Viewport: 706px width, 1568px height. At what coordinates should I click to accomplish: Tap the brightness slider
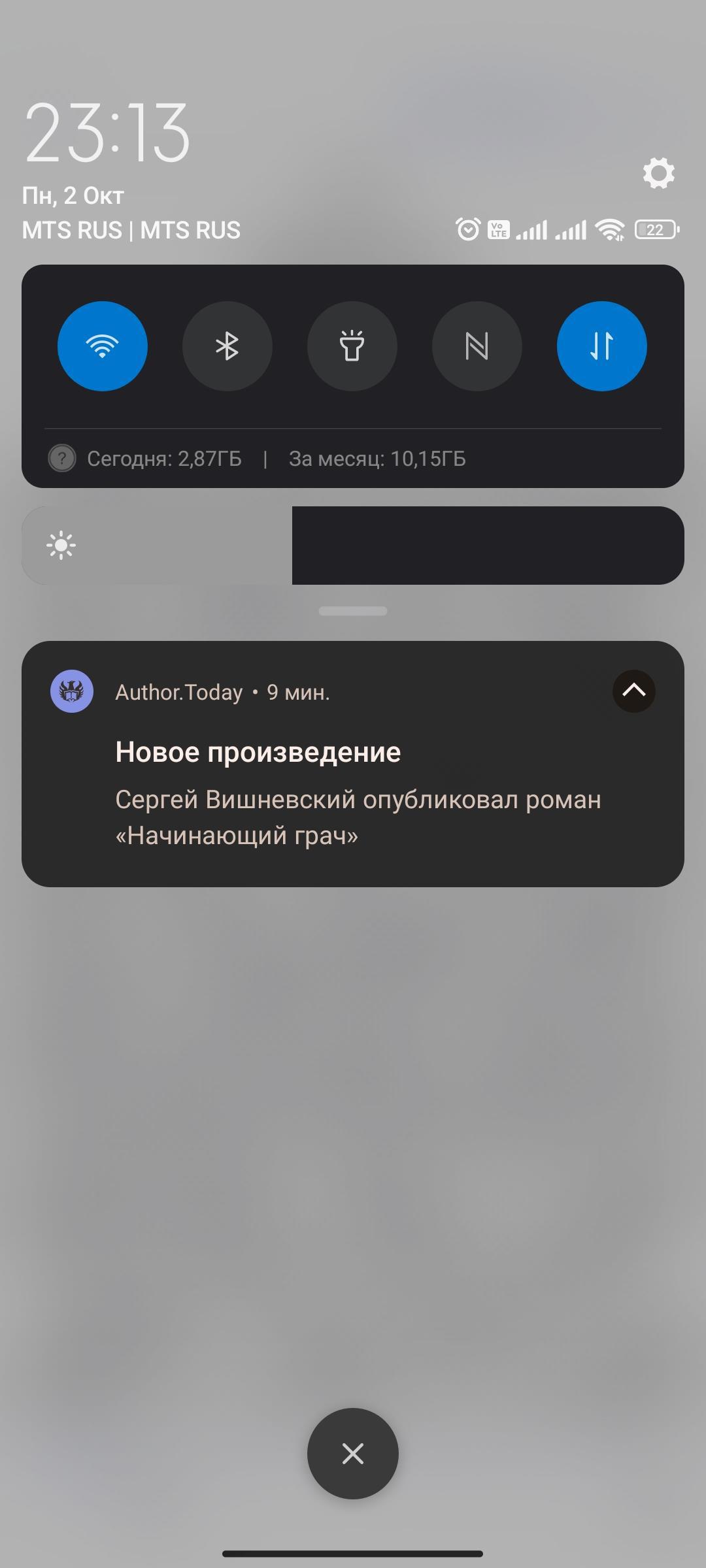click(353, 546)
